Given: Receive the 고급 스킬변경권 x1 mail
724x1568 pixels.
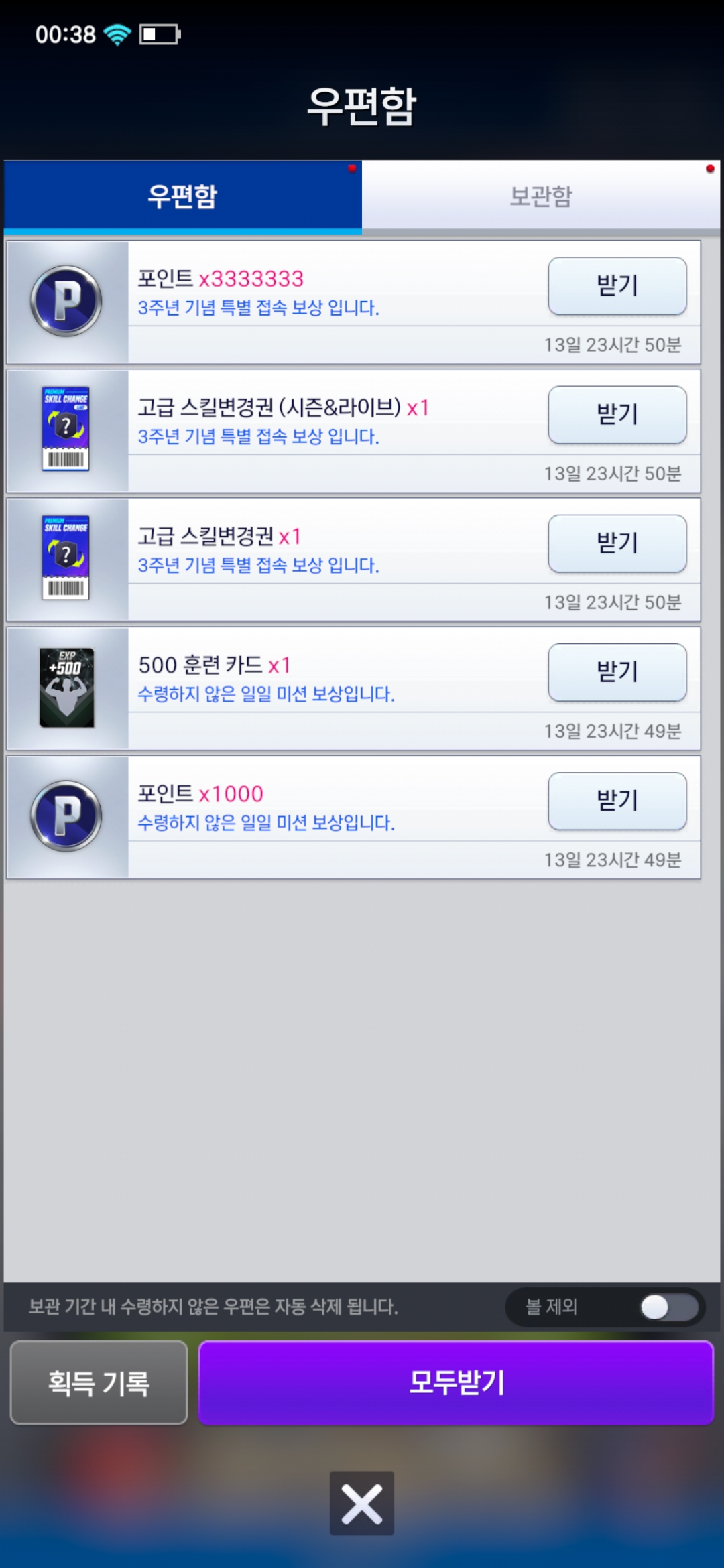Looking at the screenshot, I should coord(617,543).
